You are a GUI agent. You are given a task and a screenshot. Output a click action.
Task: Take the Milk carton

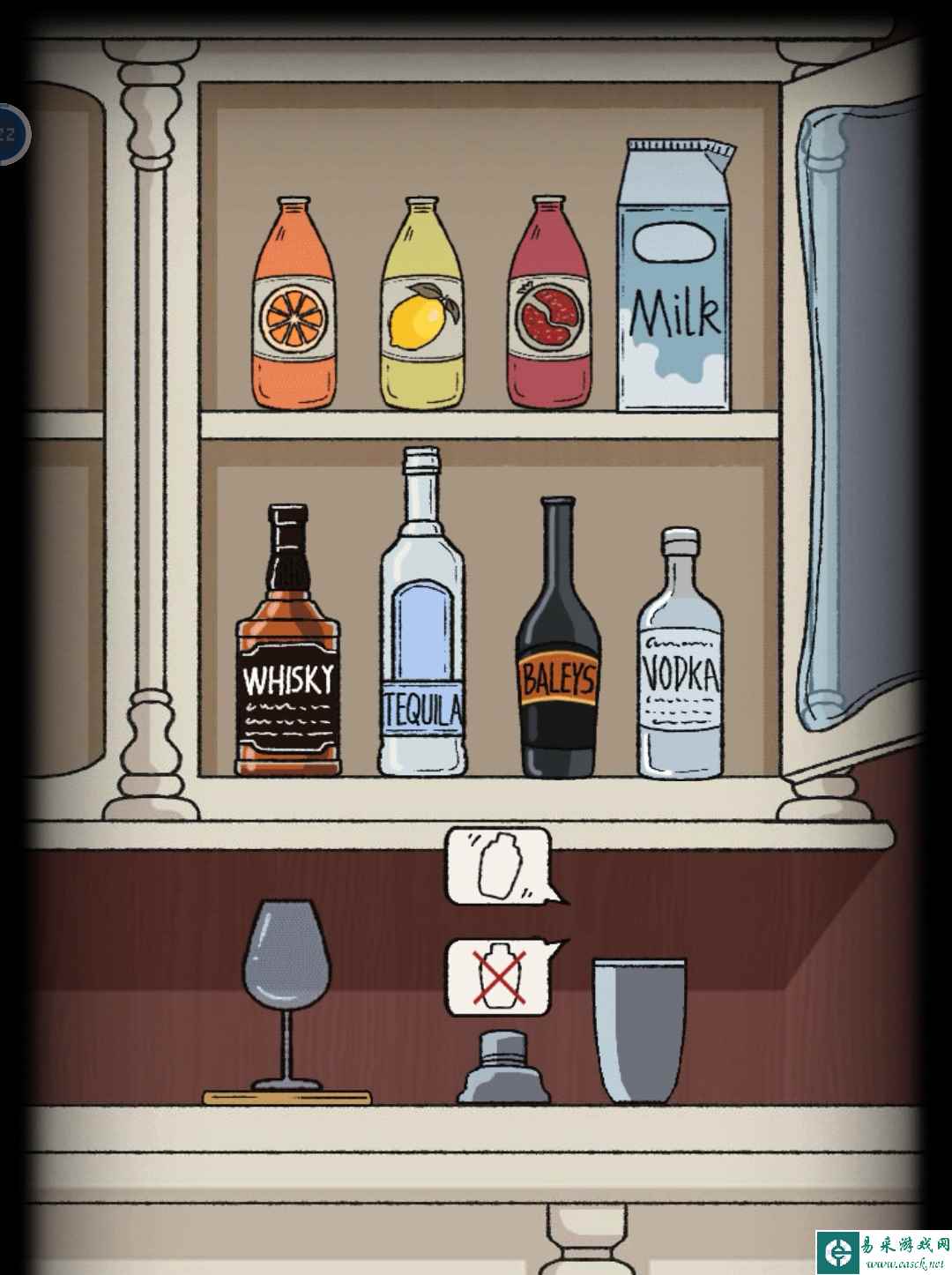[674, 282]
